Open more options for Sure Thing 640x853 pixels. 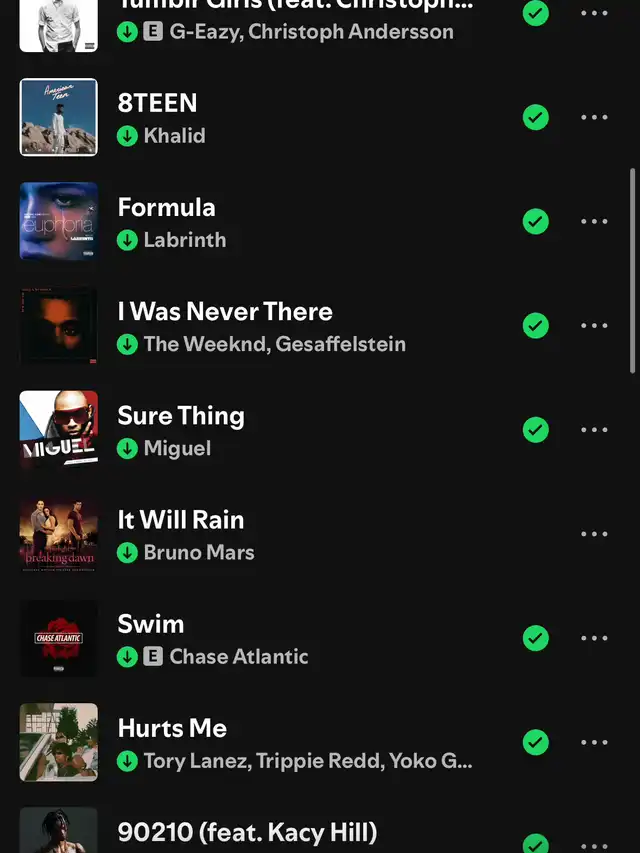[x=594, y=429]
